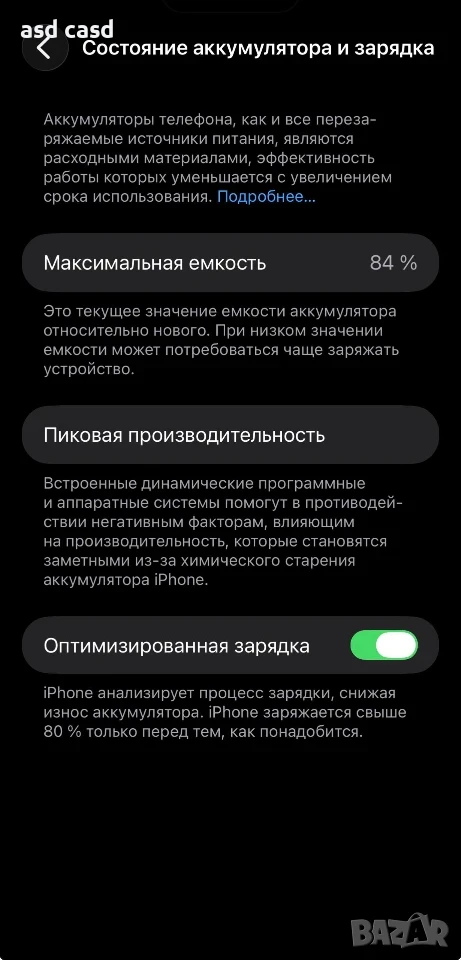Go back using the top-left arrow
The width and height of the screenshot is (461, 960).
pos(45,48)
